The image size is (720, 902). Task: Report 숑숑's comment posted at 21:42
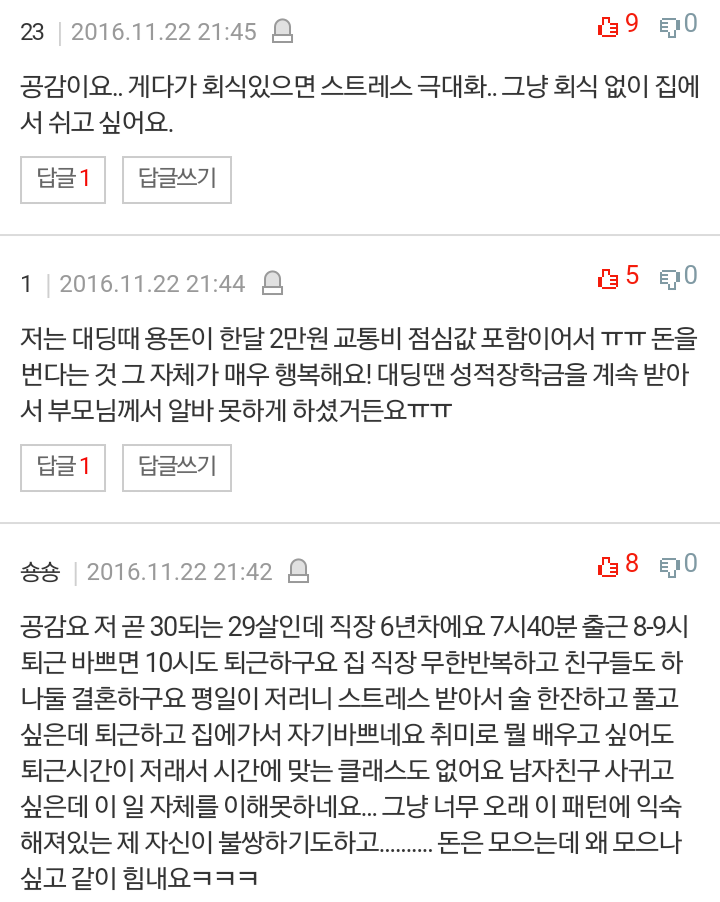pyautogui.click(x=298, y=571)
